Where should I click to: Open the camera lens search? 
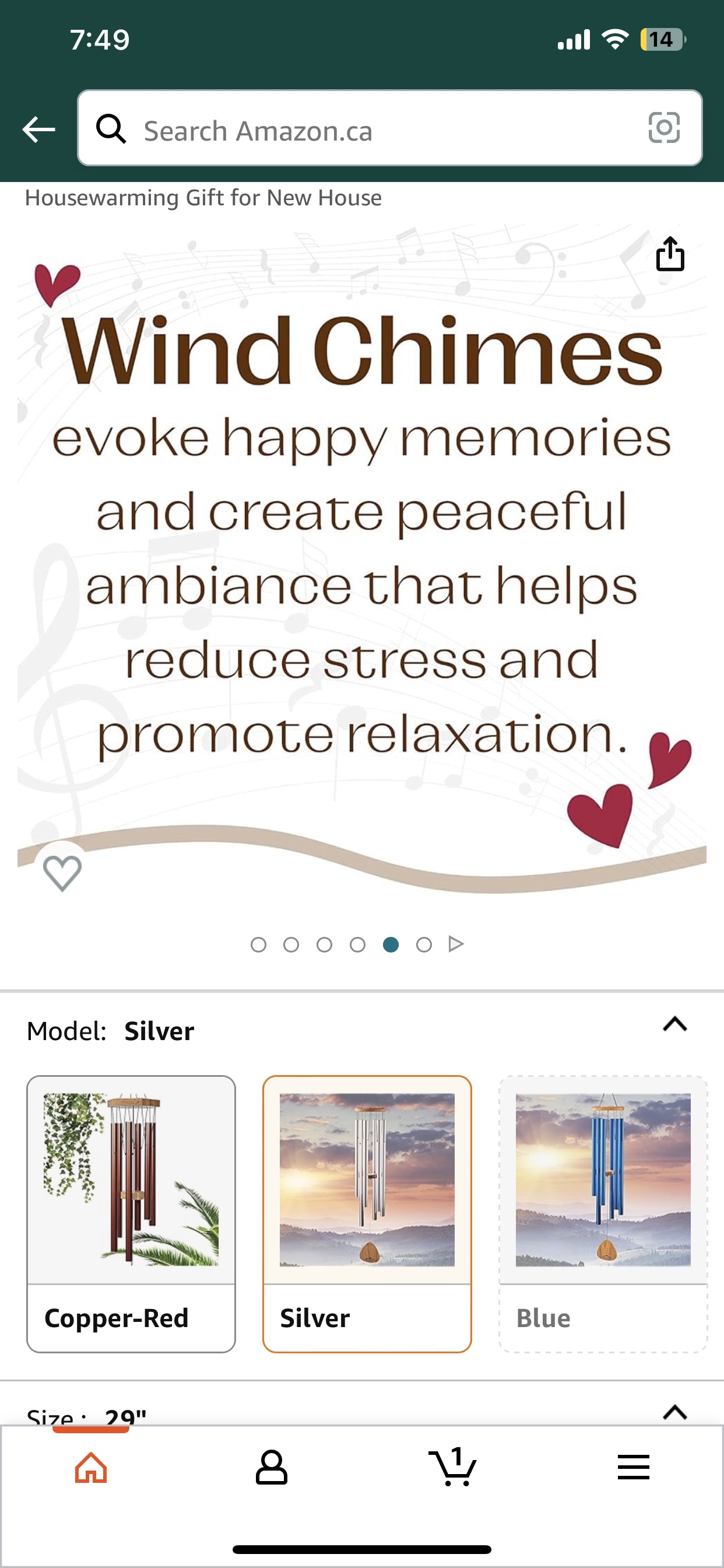[663, 128]
